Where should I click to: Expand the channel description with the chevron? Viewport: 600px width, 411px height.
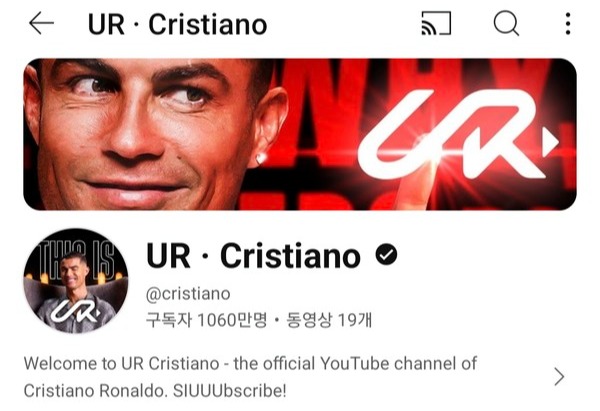pyautogui.click(x=559, y=376)
